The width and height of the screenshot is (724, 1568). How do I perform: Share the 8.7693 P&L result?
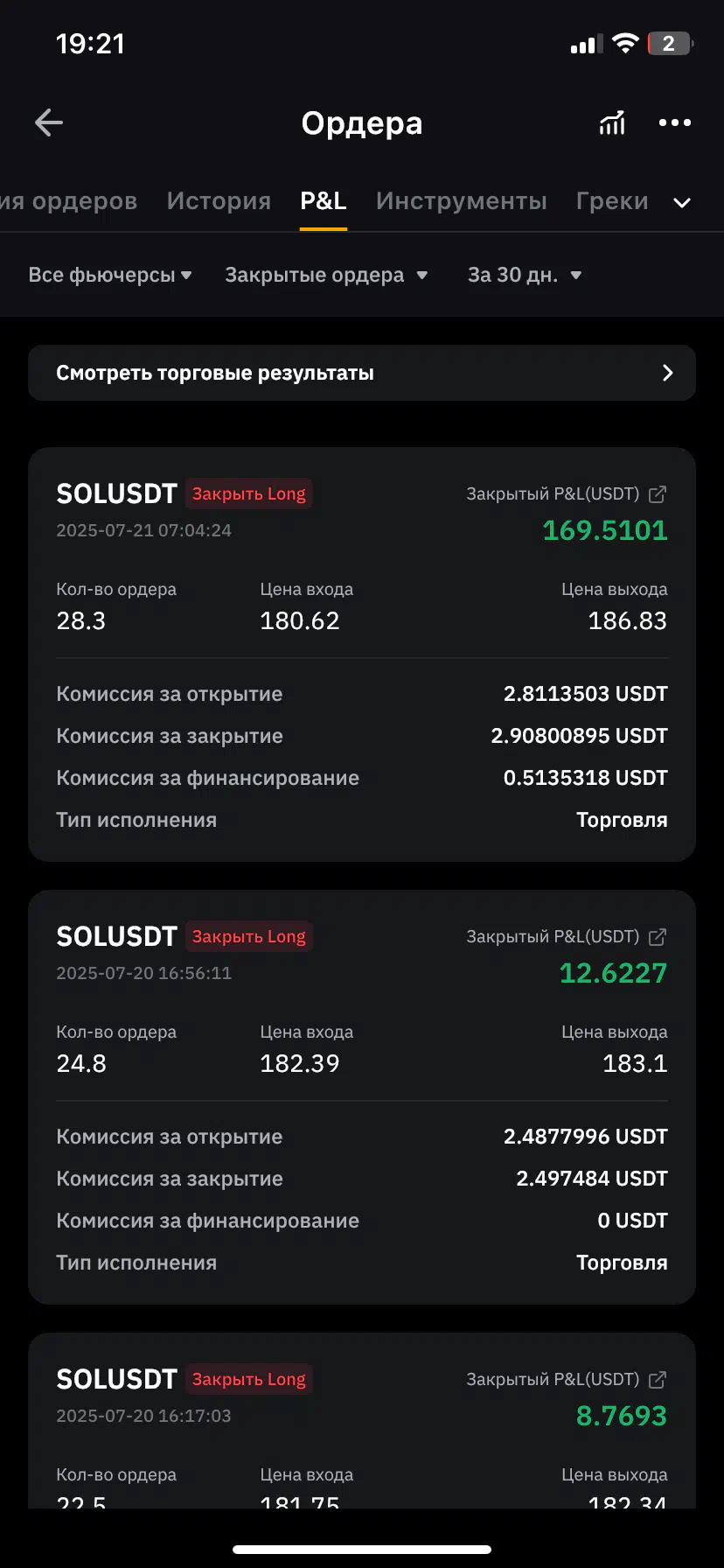[658, 1380]
